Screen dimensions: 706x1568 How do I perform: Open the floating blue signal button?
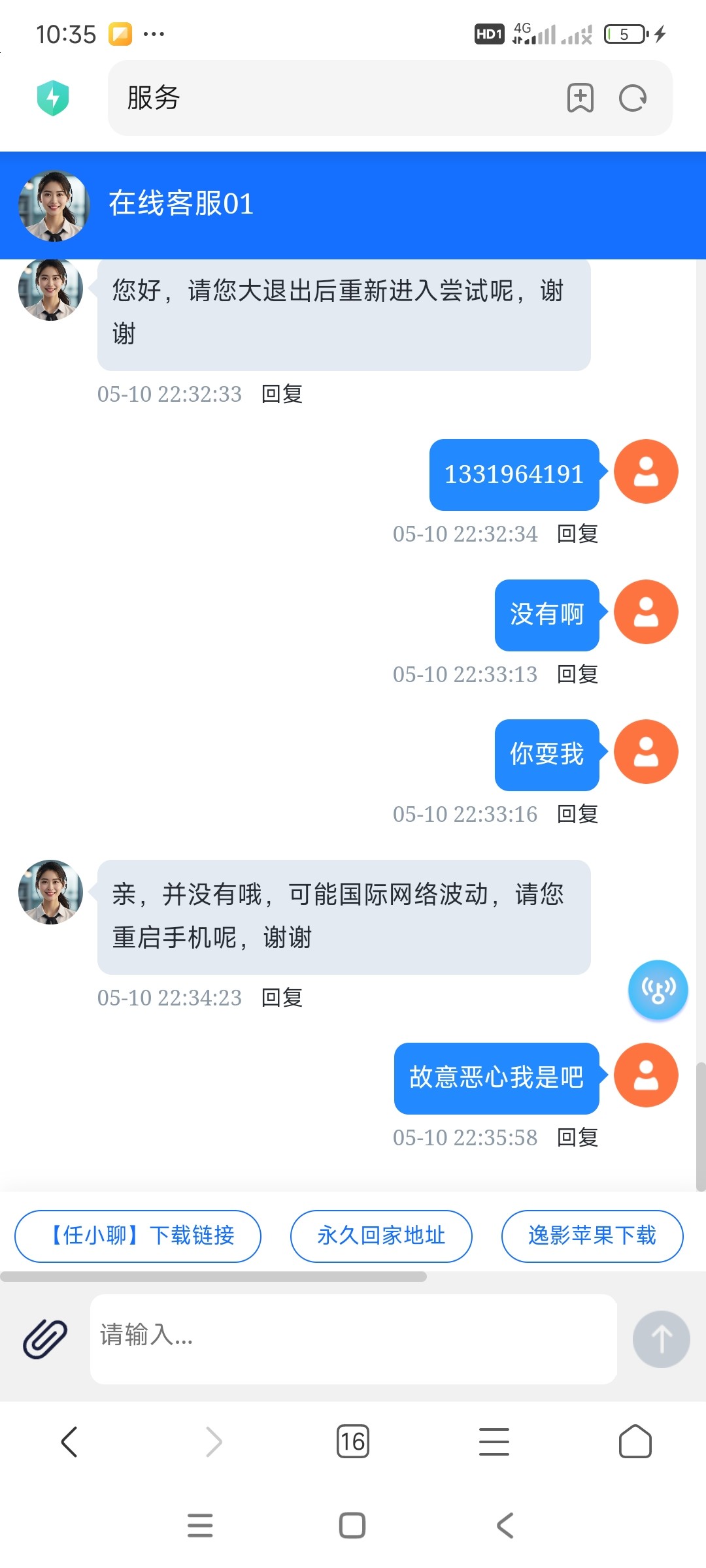coord(658,990)
